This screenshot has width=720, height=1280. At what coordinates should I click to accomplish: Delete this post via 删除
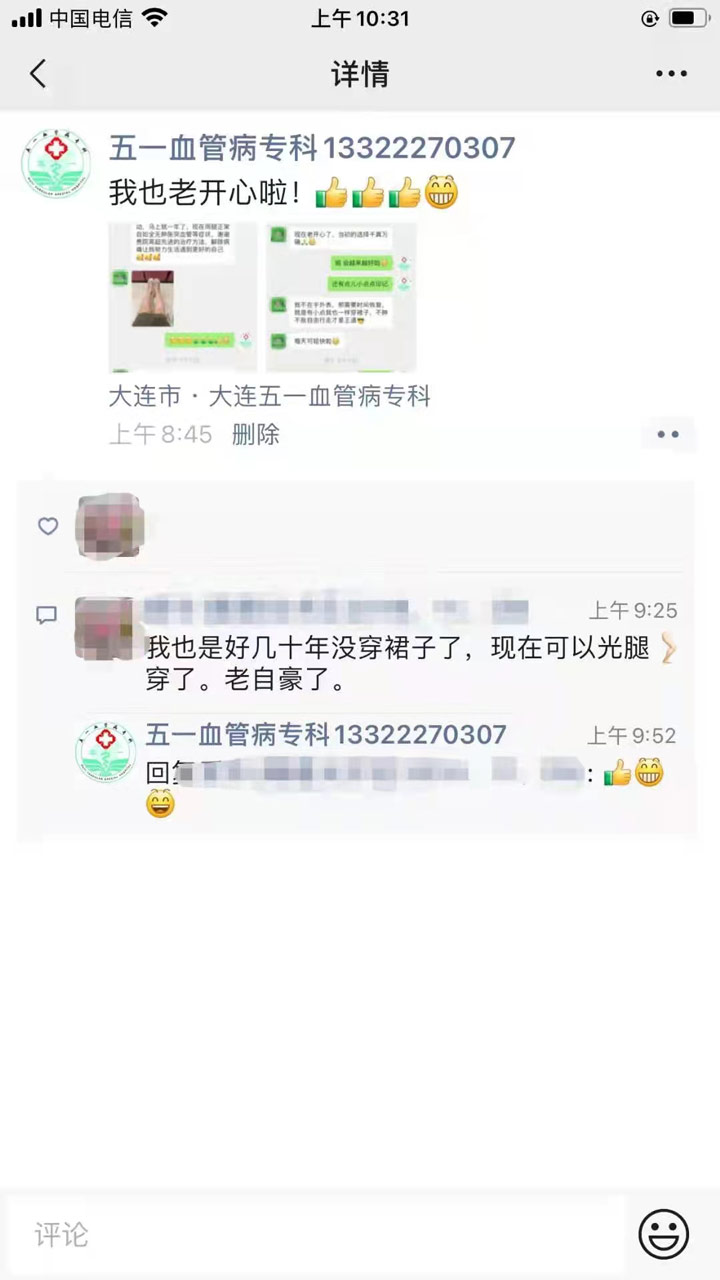(255, 435)
